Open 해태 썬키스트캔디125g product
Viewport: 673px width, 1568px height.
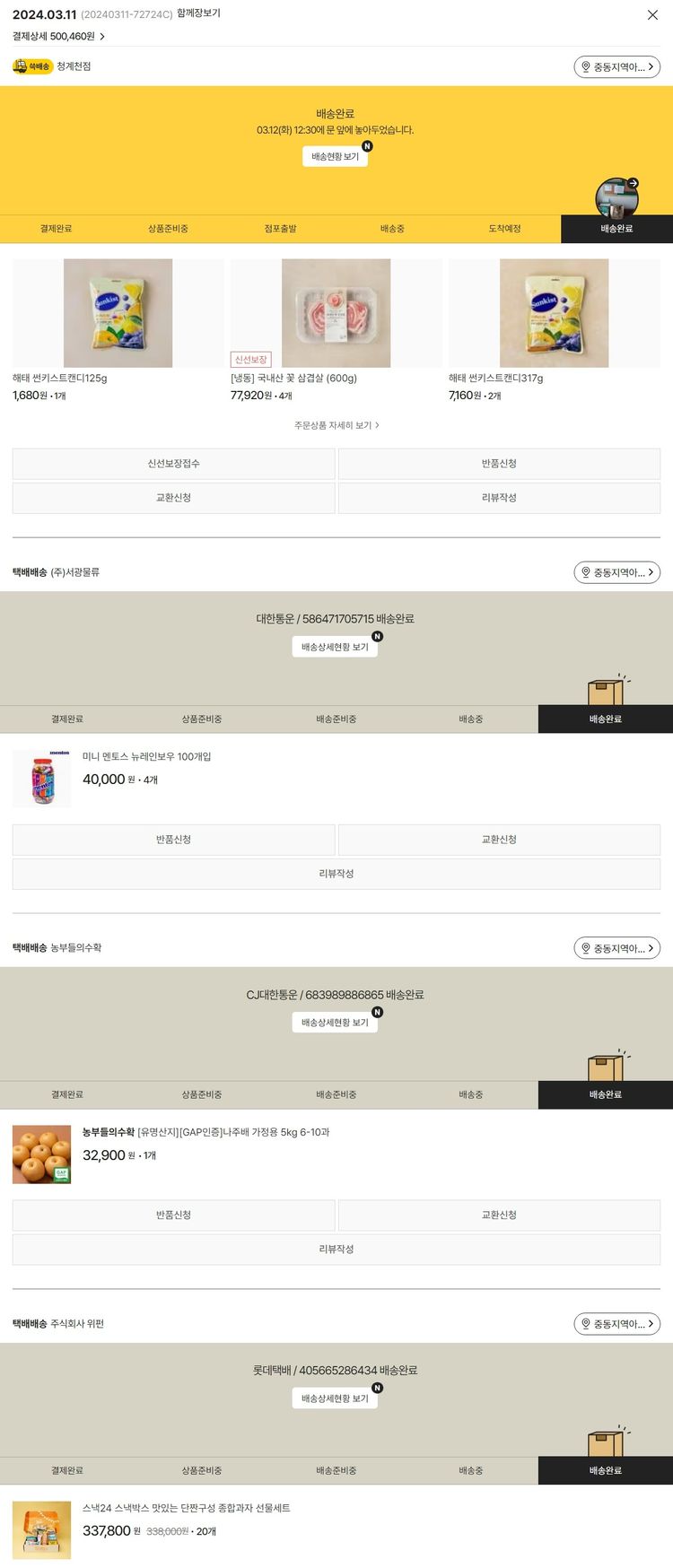point(118,313)
